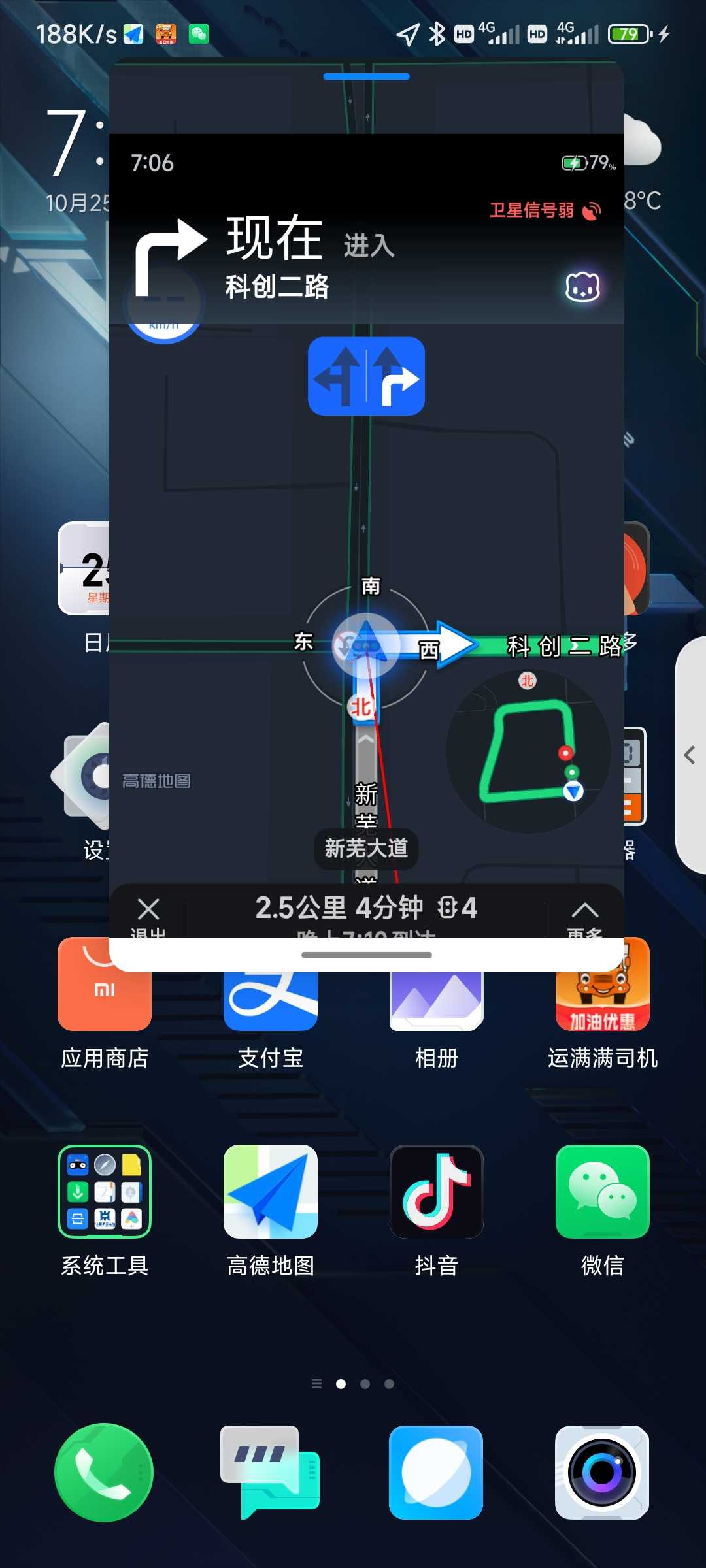Image resolution: width=706 pixels, height=1568 pixels.
Task: Launch 高德地图 from home screen
Action: pos(271,1192)
